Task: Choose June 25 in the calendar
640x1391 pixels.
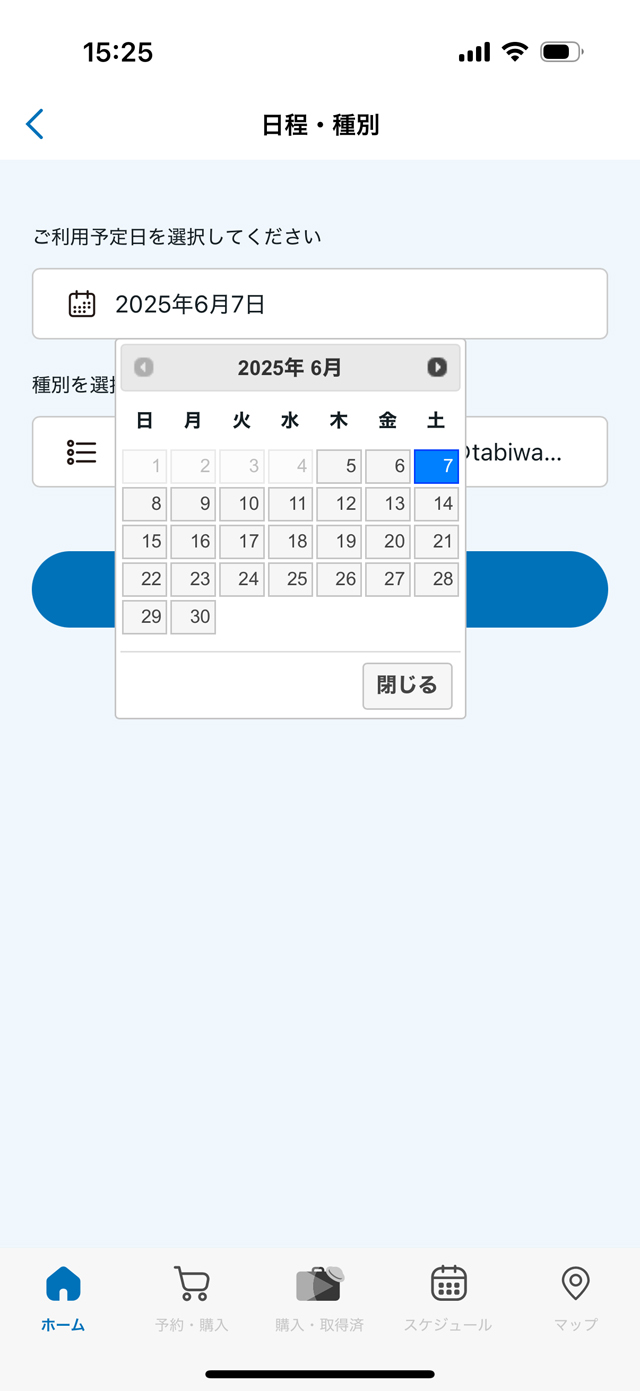Action: pyautogui.click(x=291, y=579)
